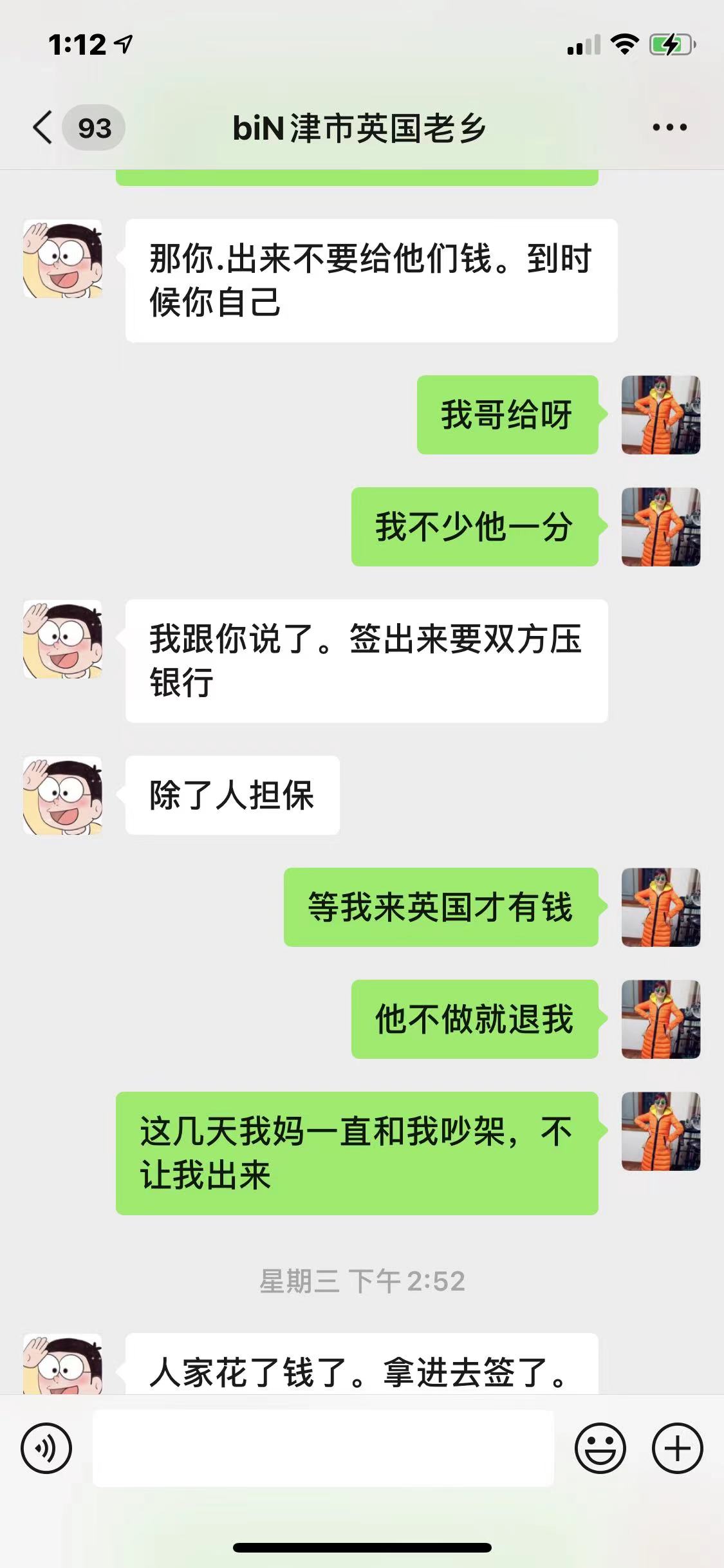Open the chat info overflow menu

click(x=669, y=127)
